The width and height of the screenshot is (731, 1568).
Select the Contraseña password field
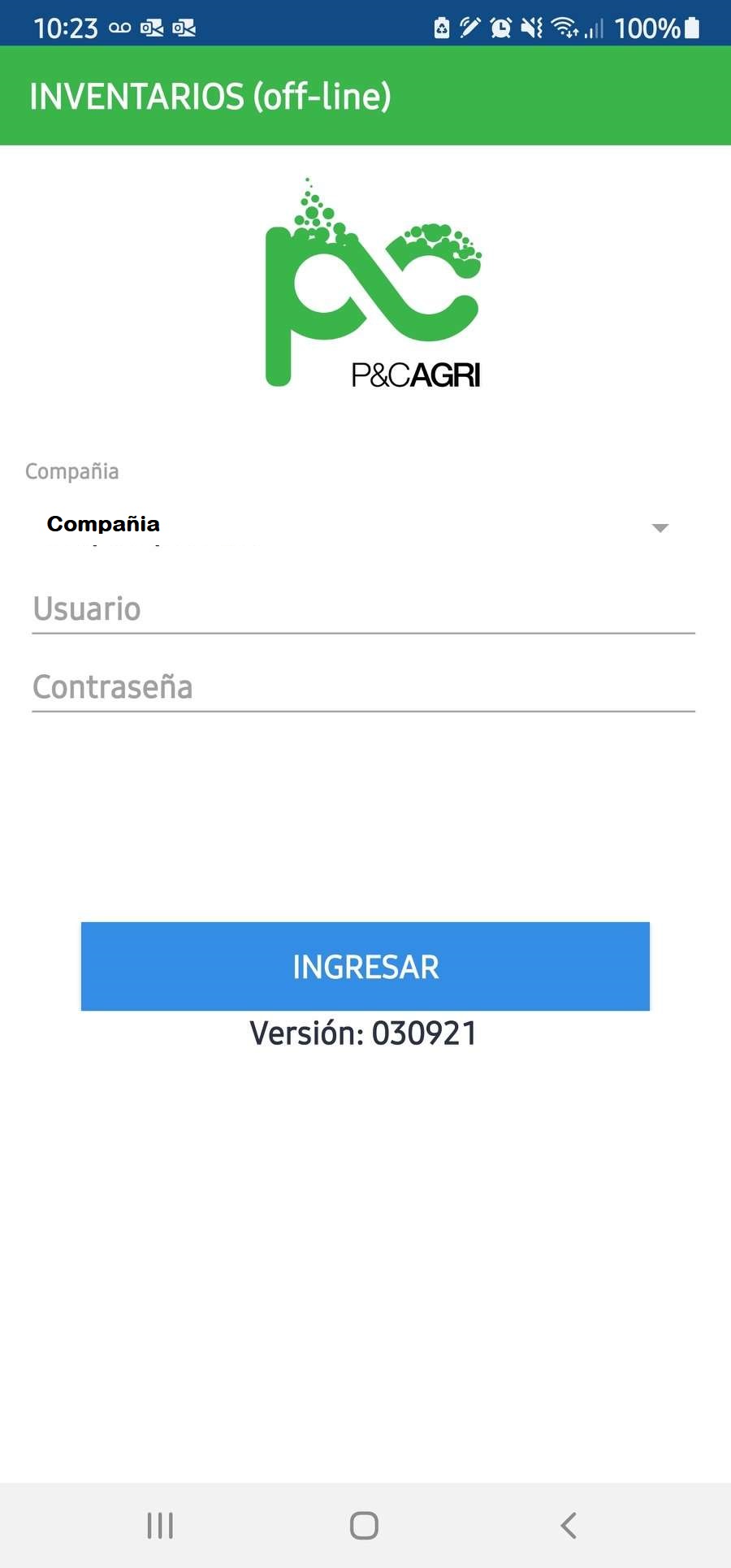[x=363, y=687]
